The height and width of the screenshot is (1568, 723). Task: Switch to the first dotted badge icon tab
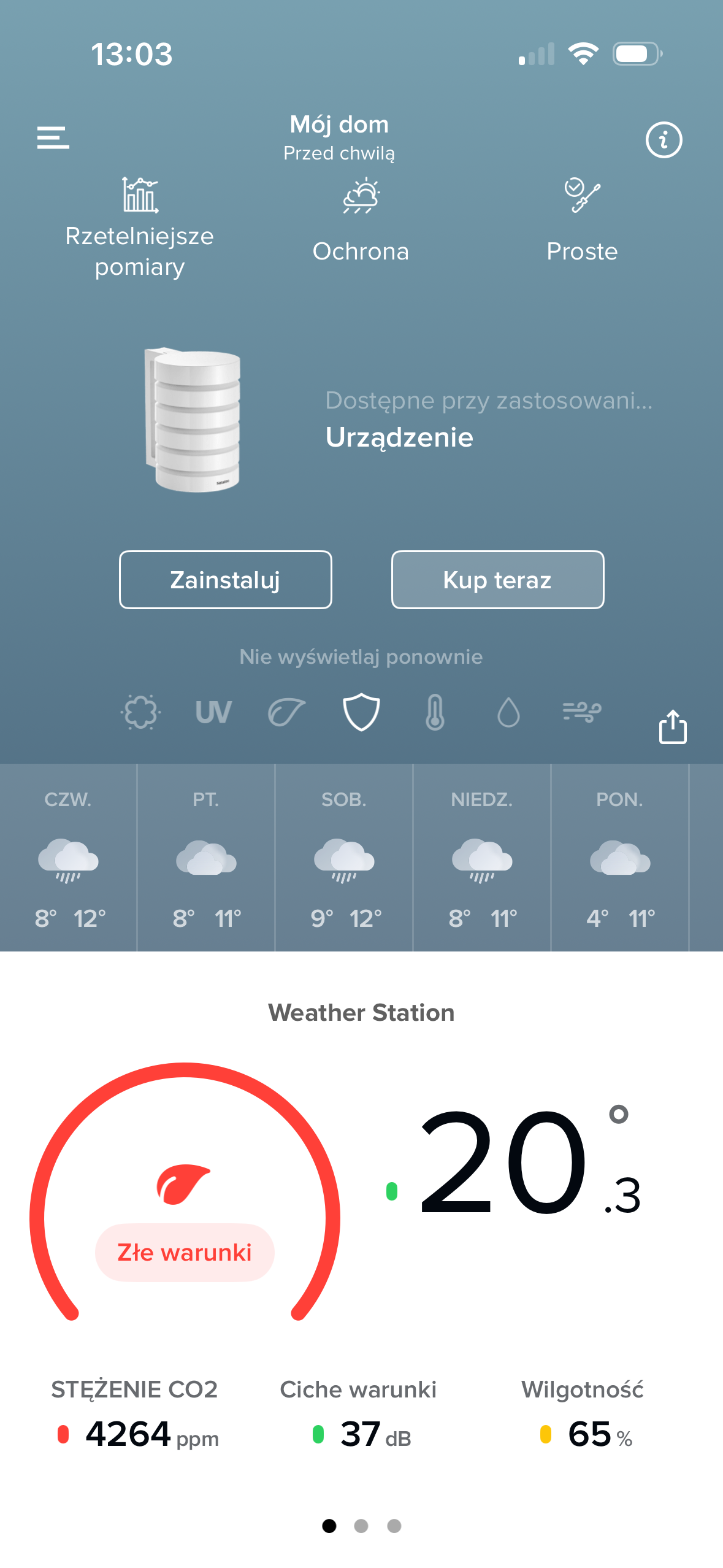140,712
